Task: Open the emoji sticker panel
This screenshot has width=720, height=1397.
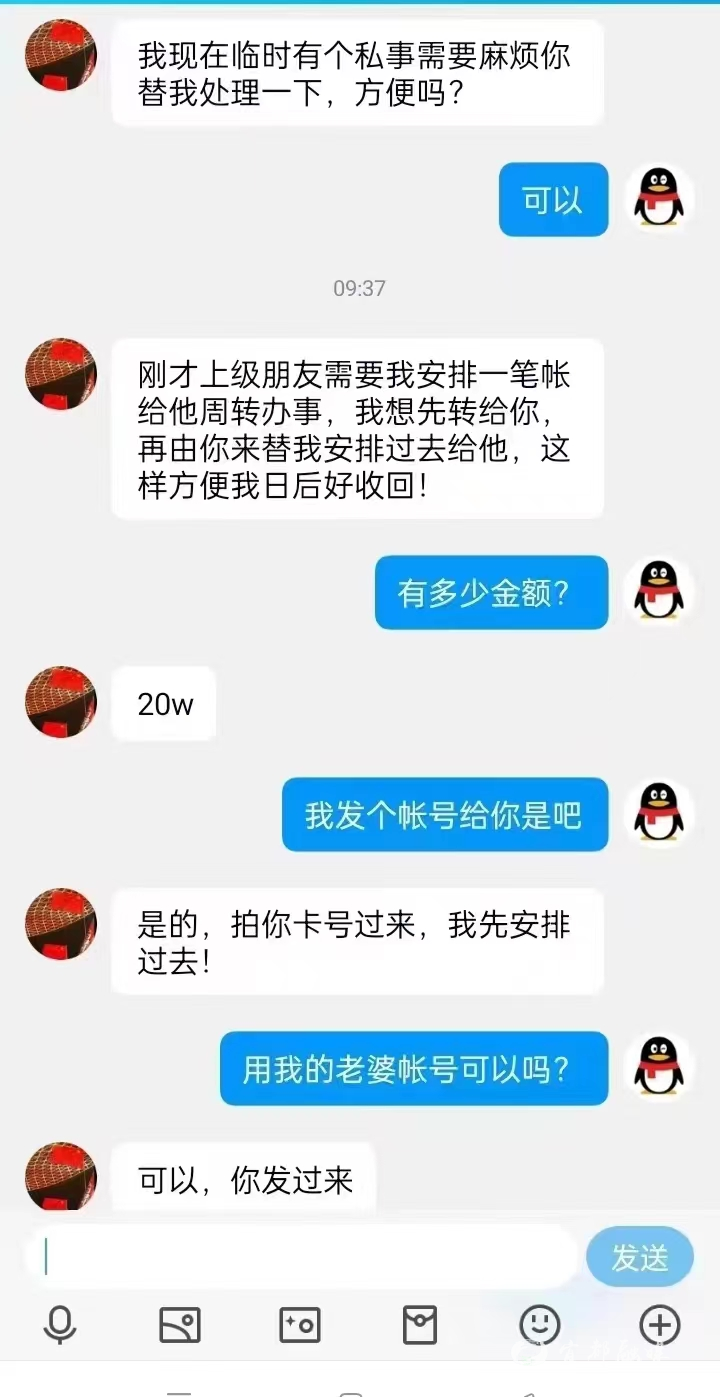Action: pos(540,1325)
